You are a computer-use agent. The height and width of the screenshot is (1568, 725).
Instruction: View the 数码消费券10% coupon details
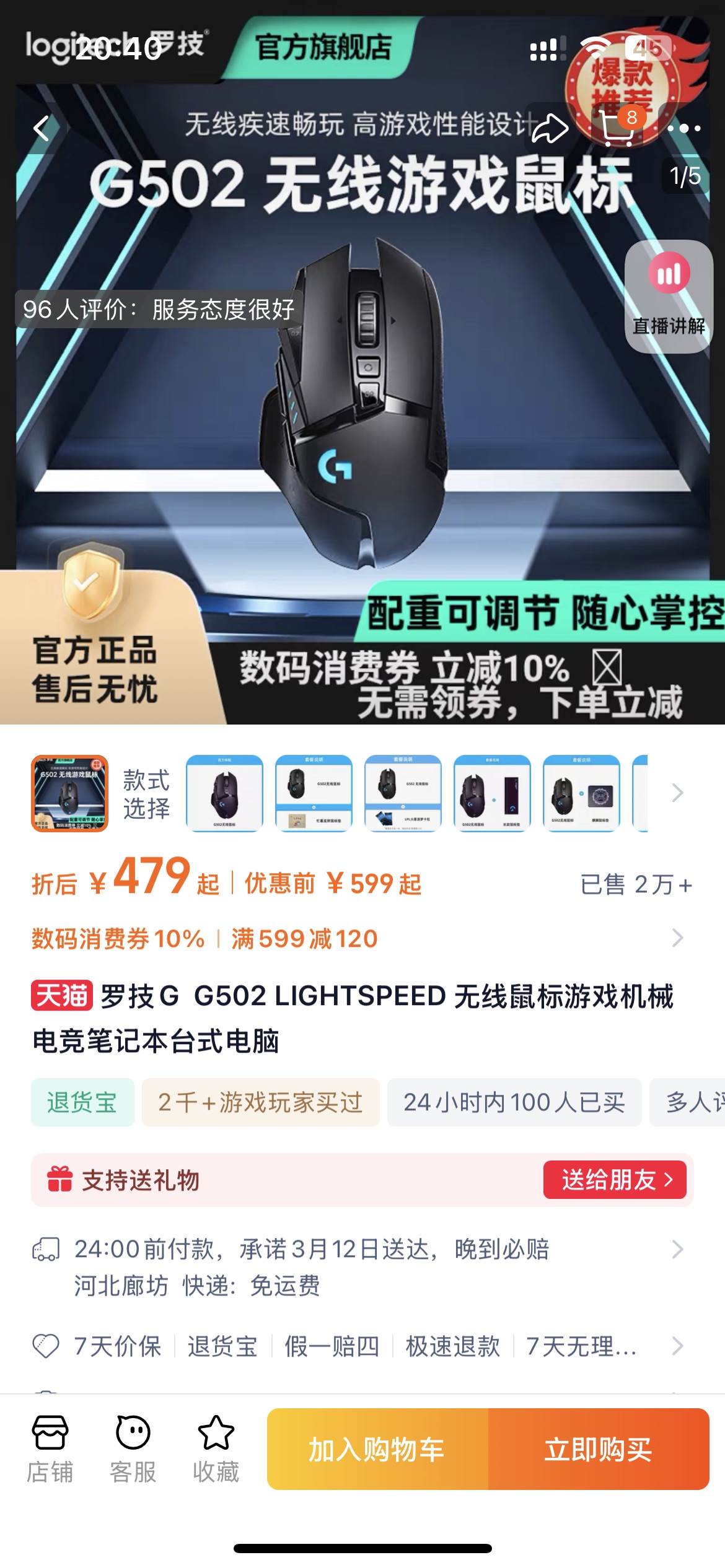tap(359, 939)
